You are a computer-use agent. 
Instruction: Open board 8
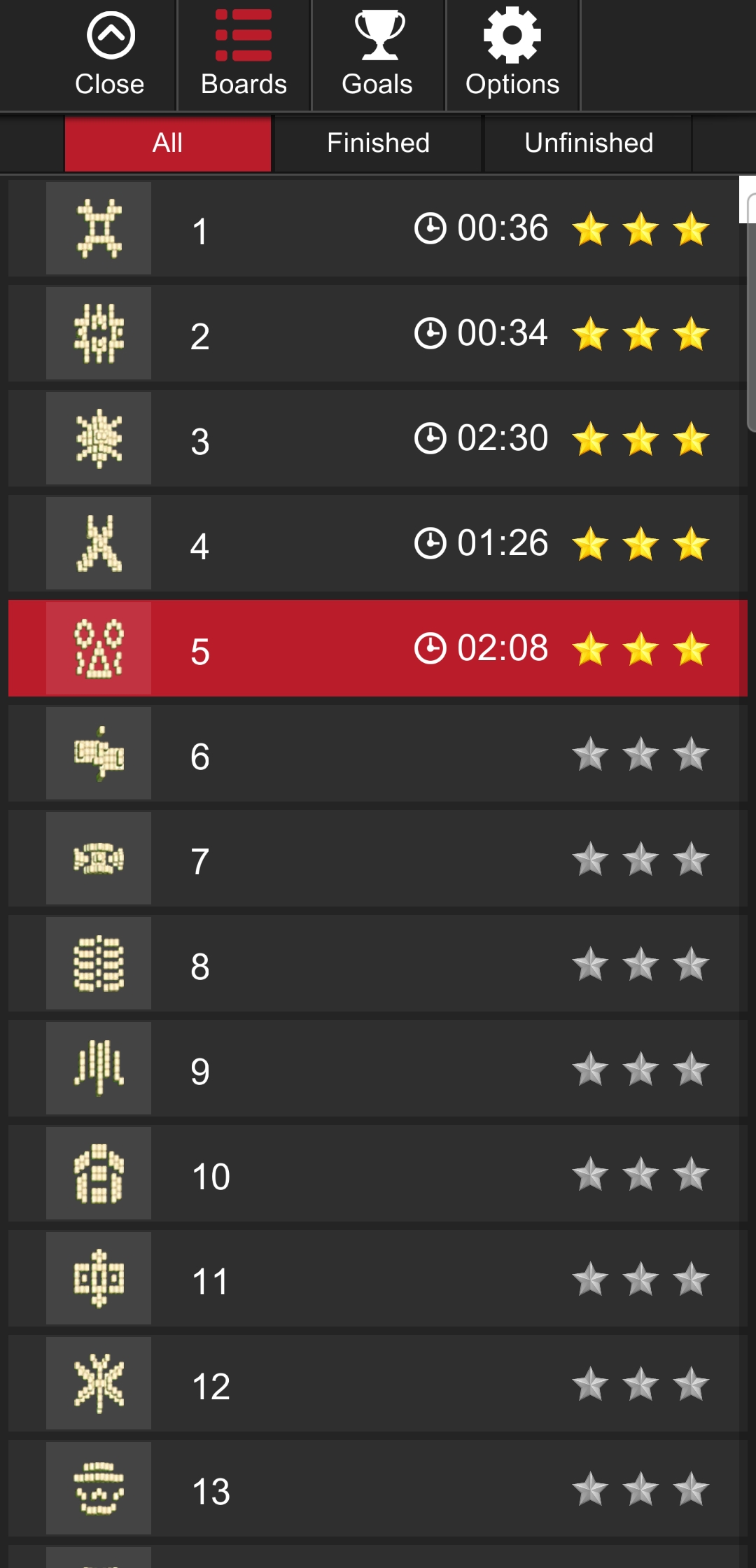click(x=378, y=964)
